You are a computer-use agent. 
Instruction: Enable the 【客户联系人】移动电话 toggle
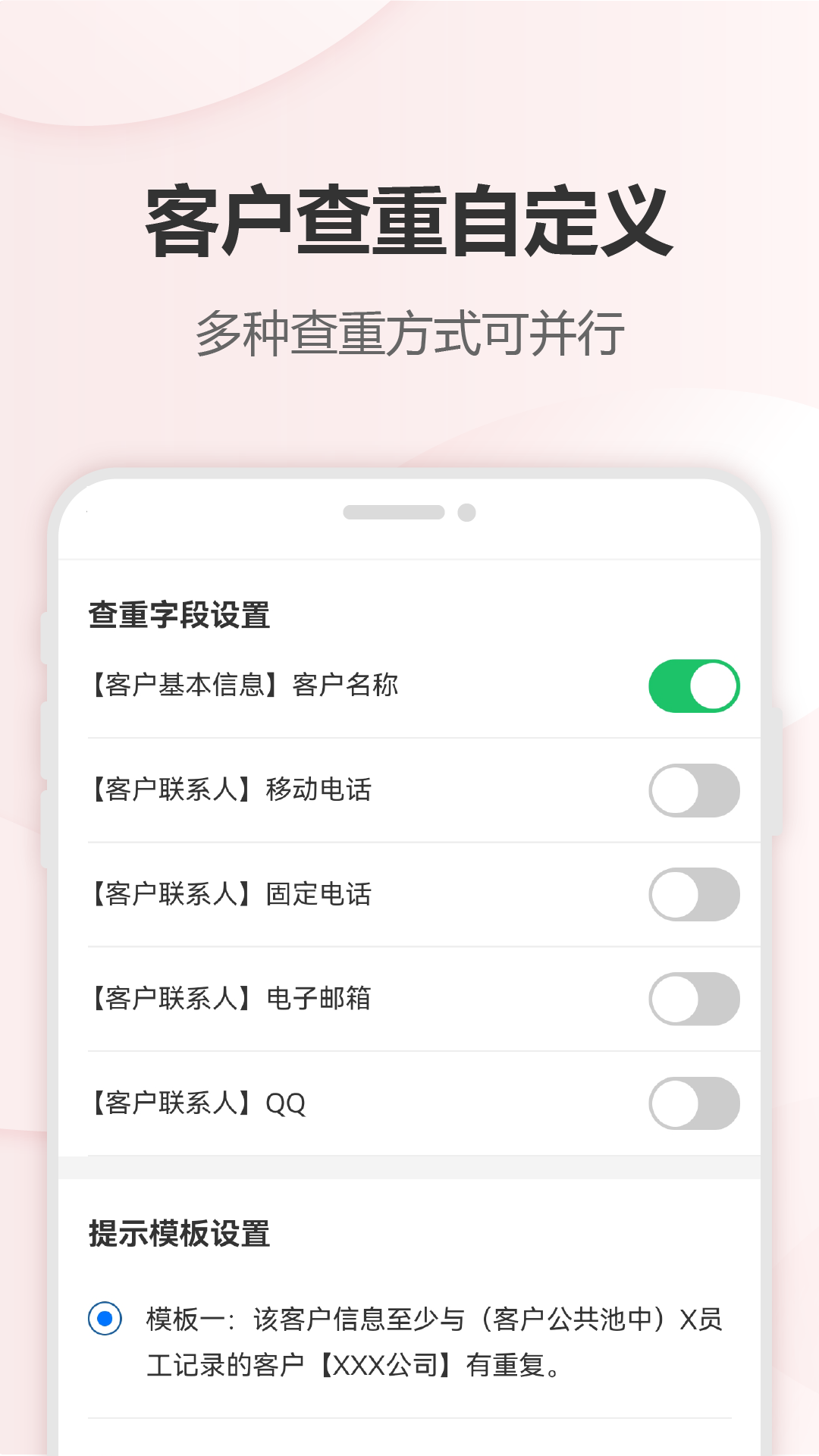[x=692, y=790]
